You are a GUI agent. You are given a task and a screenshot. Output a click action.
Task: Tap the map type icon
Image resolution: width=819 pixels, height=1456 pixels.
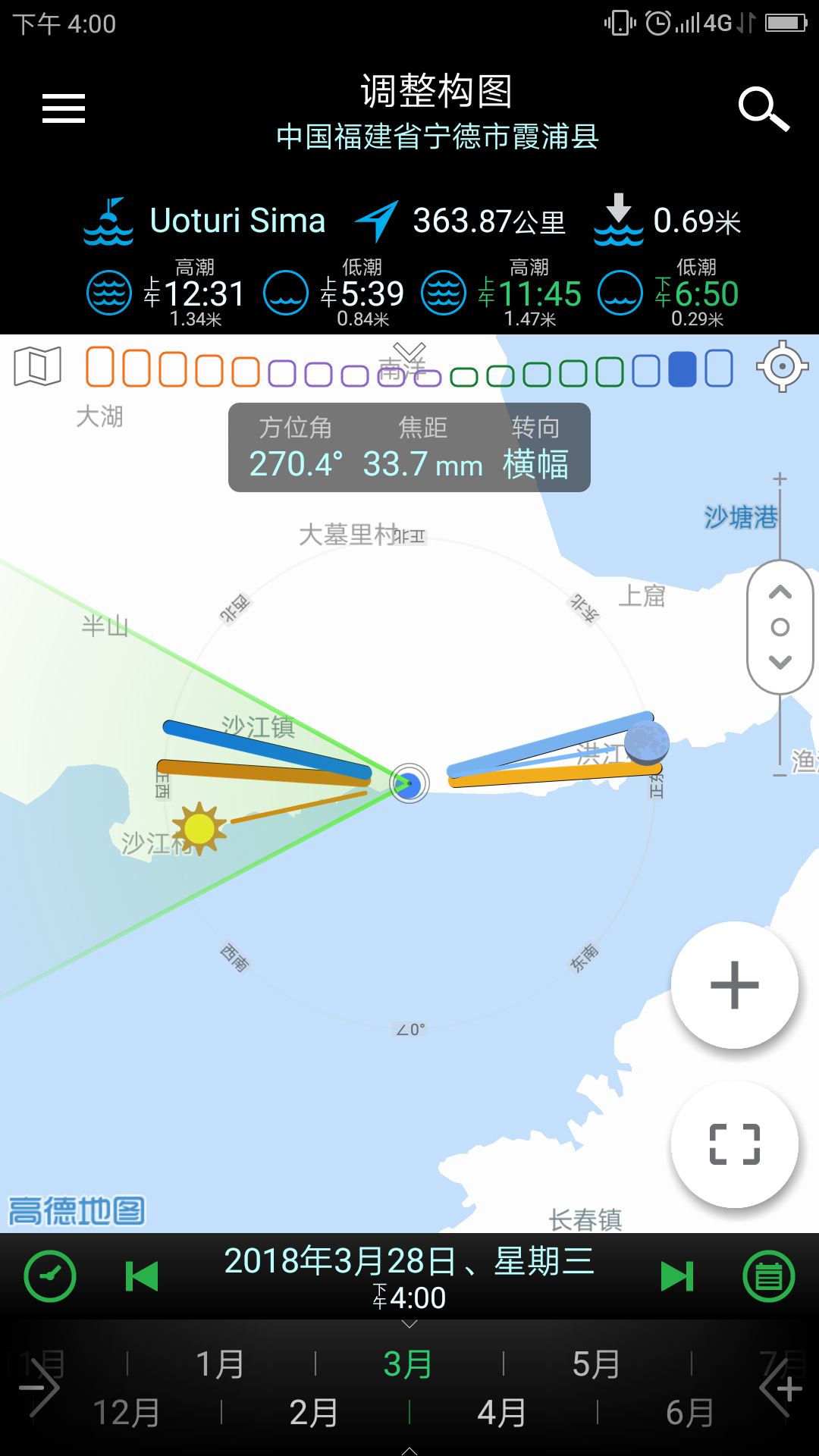tap(37, 367)
